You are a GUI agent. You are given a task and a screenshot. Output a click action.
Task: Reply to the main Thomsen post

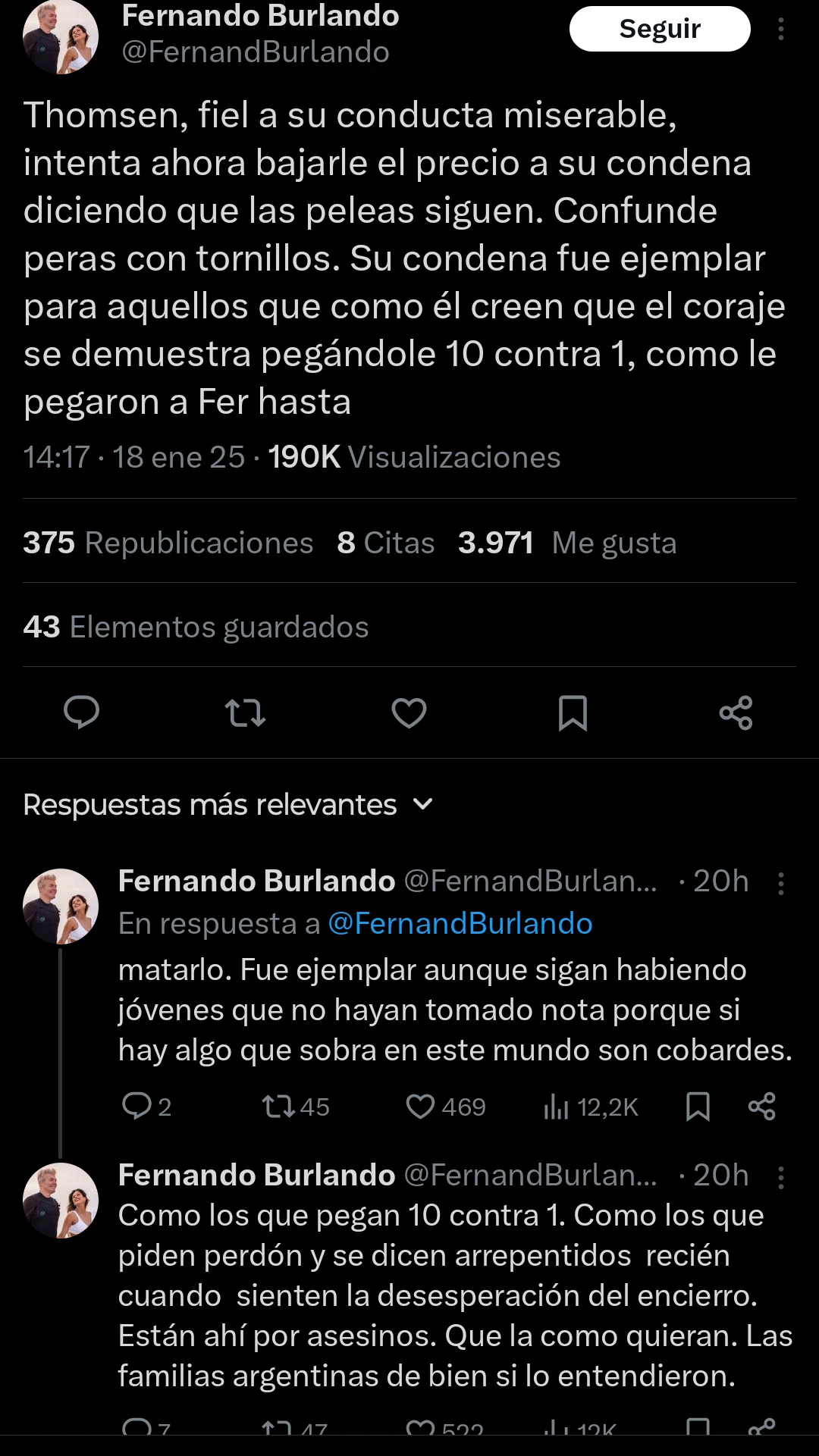point(81,712)
